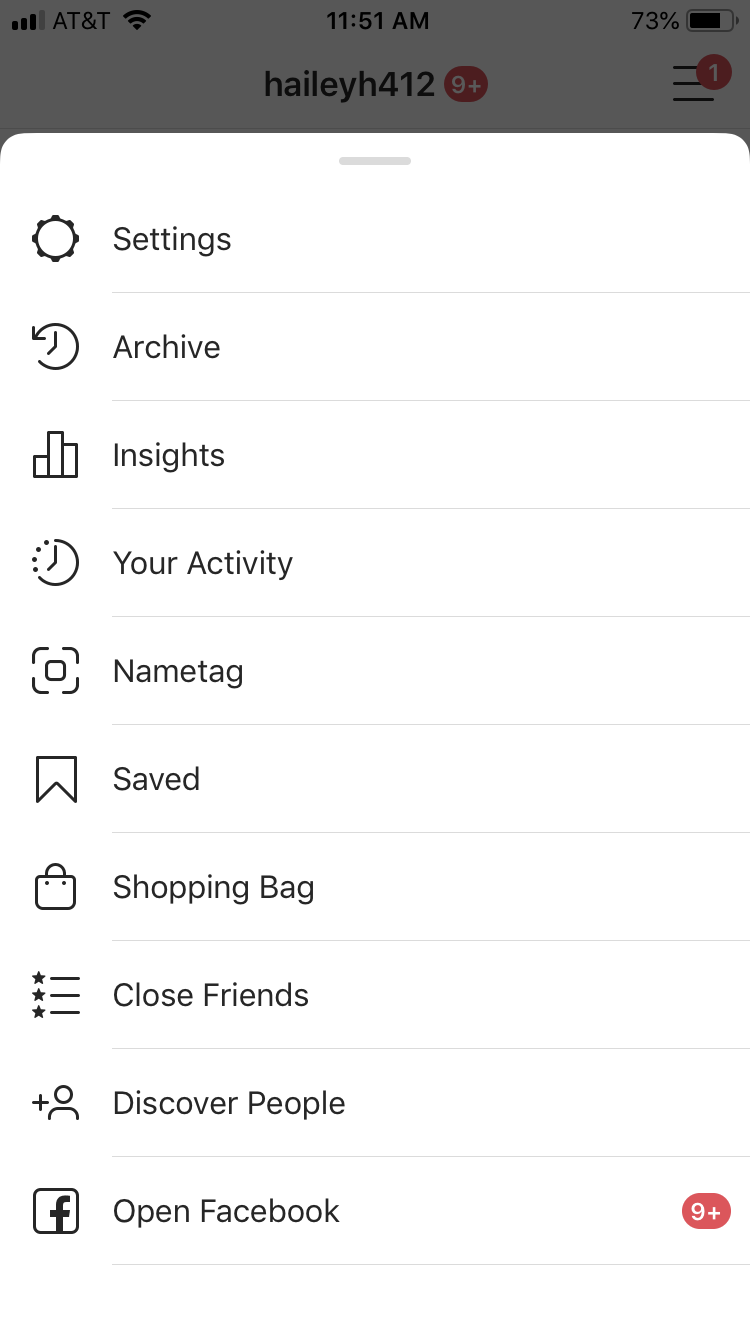View Insights
The image size is (750, 1334).
click(x=375, y=455)
